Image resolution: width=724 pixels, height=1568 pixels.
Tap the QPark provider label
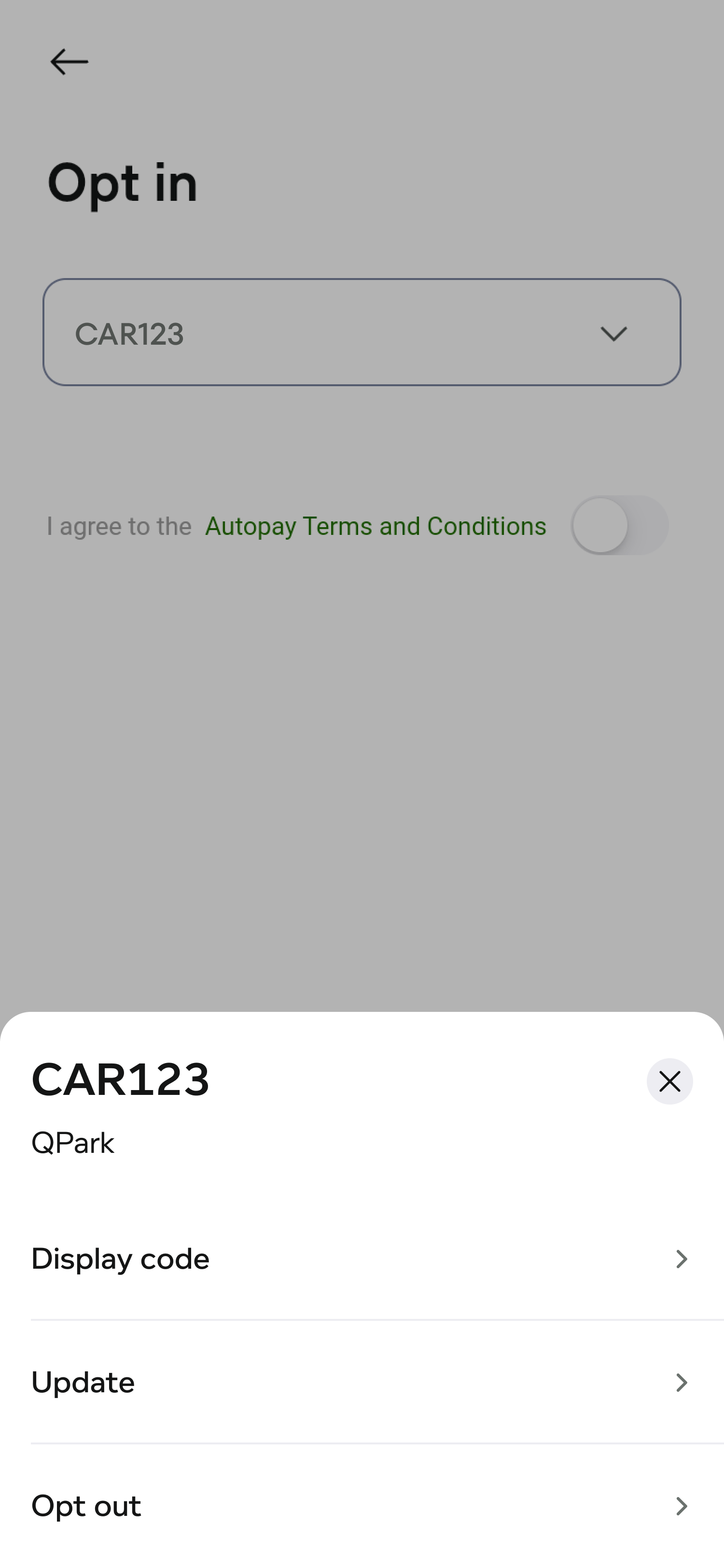pos(72,1143)
